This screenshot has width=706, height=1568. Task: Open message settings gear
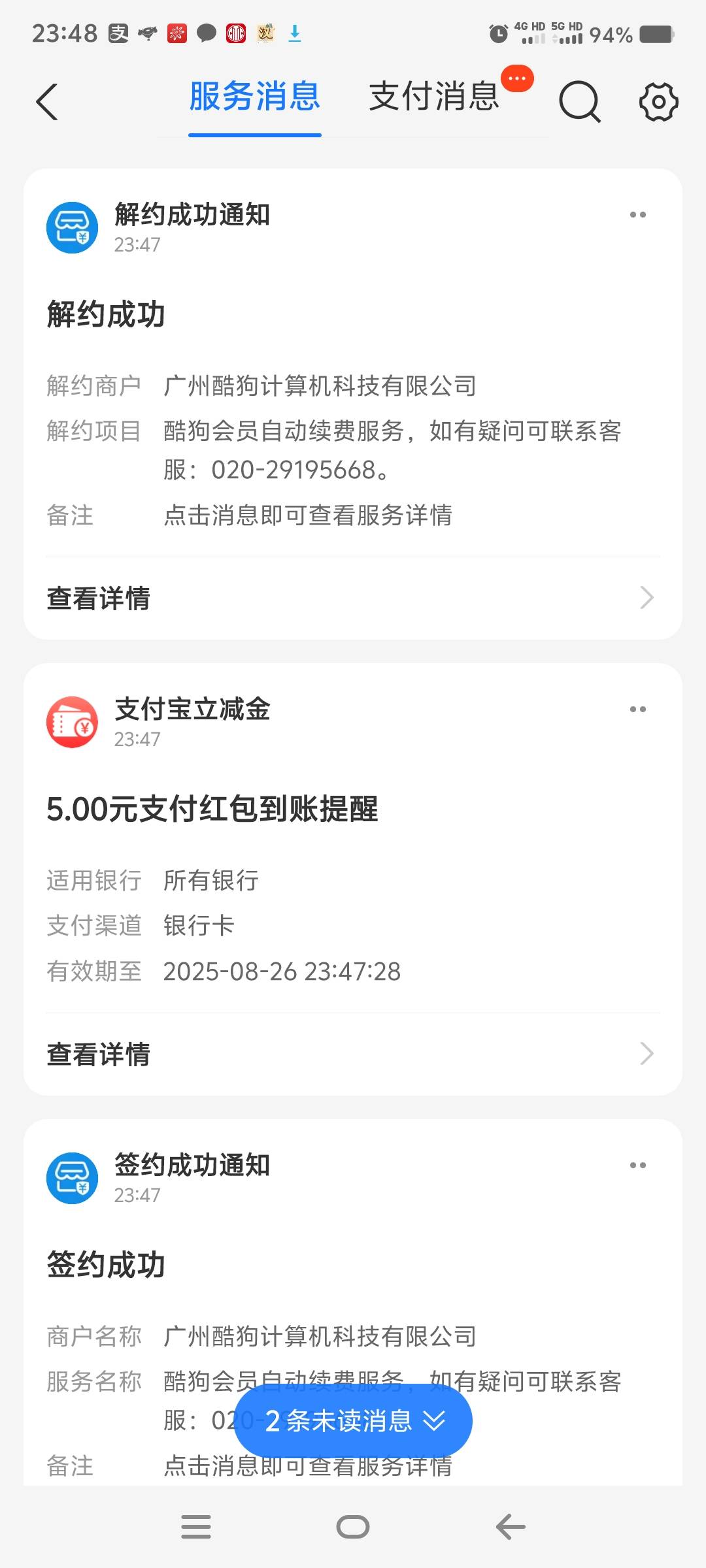pyautogui.click(x=658, y=102)
